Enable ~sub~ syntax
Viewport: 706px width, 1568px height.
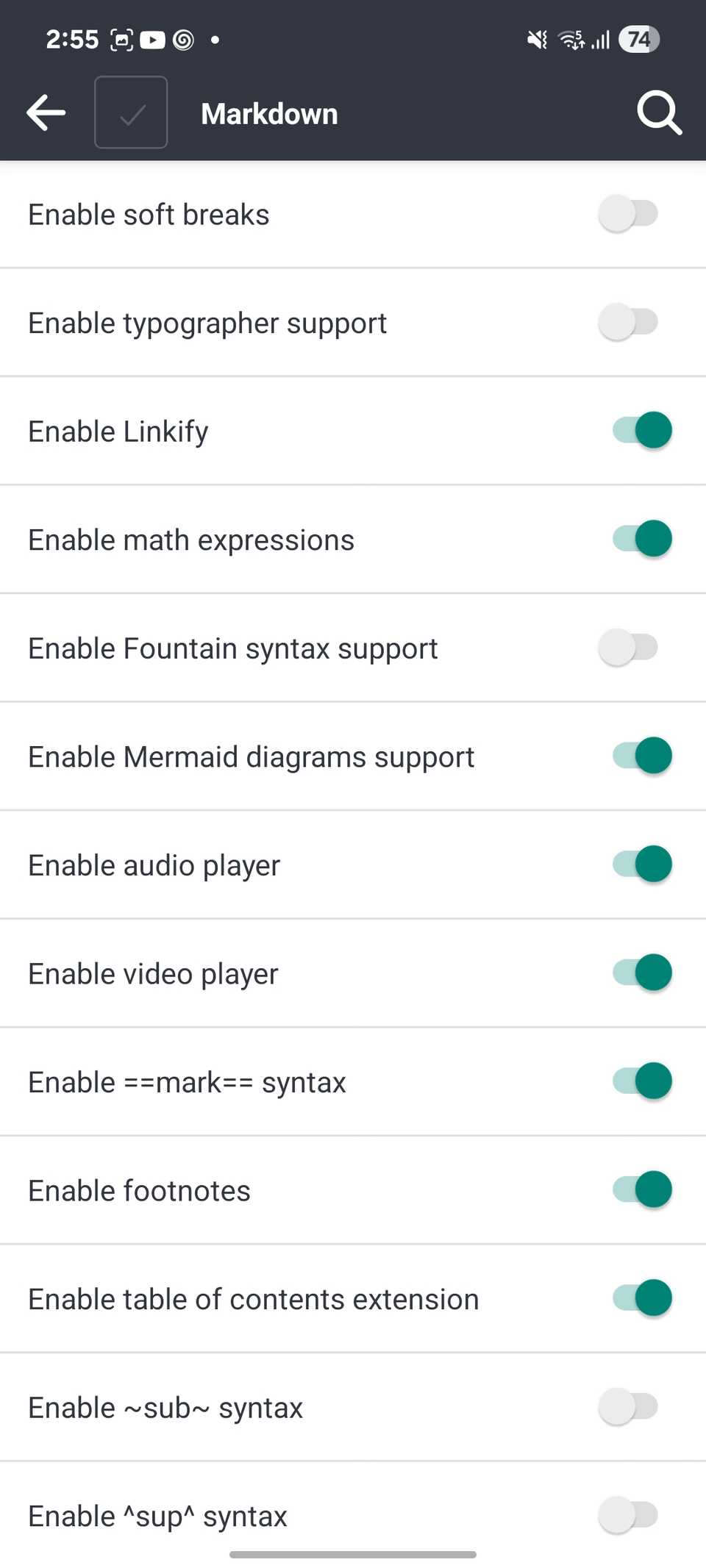coord(629,1406)
